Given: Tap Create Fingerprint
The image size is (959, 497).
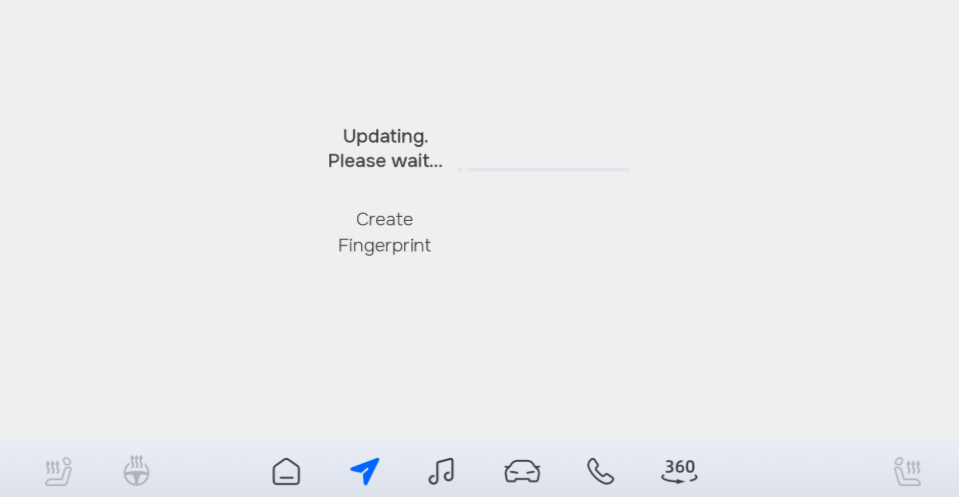Looking at the screenshot, I should coord(384,232).
